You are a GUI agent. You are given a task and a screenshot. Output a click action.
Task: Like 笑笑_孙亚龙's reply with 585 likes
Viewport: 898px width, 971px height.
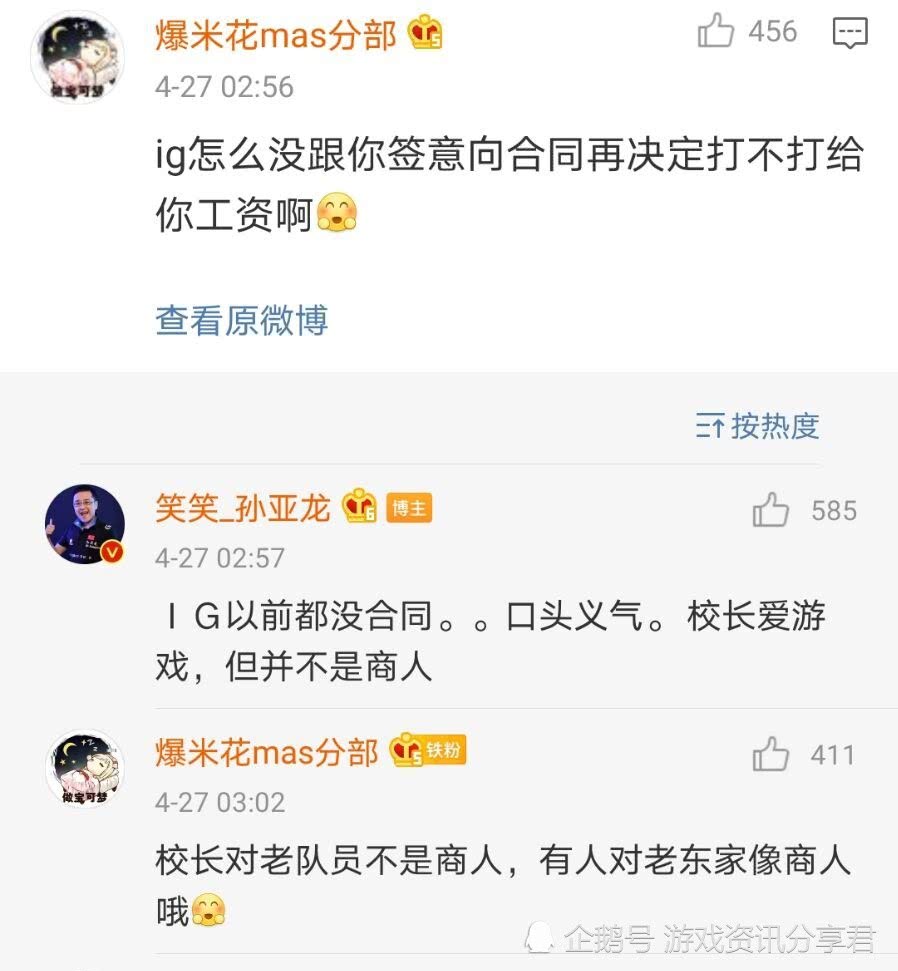(771, 511)
